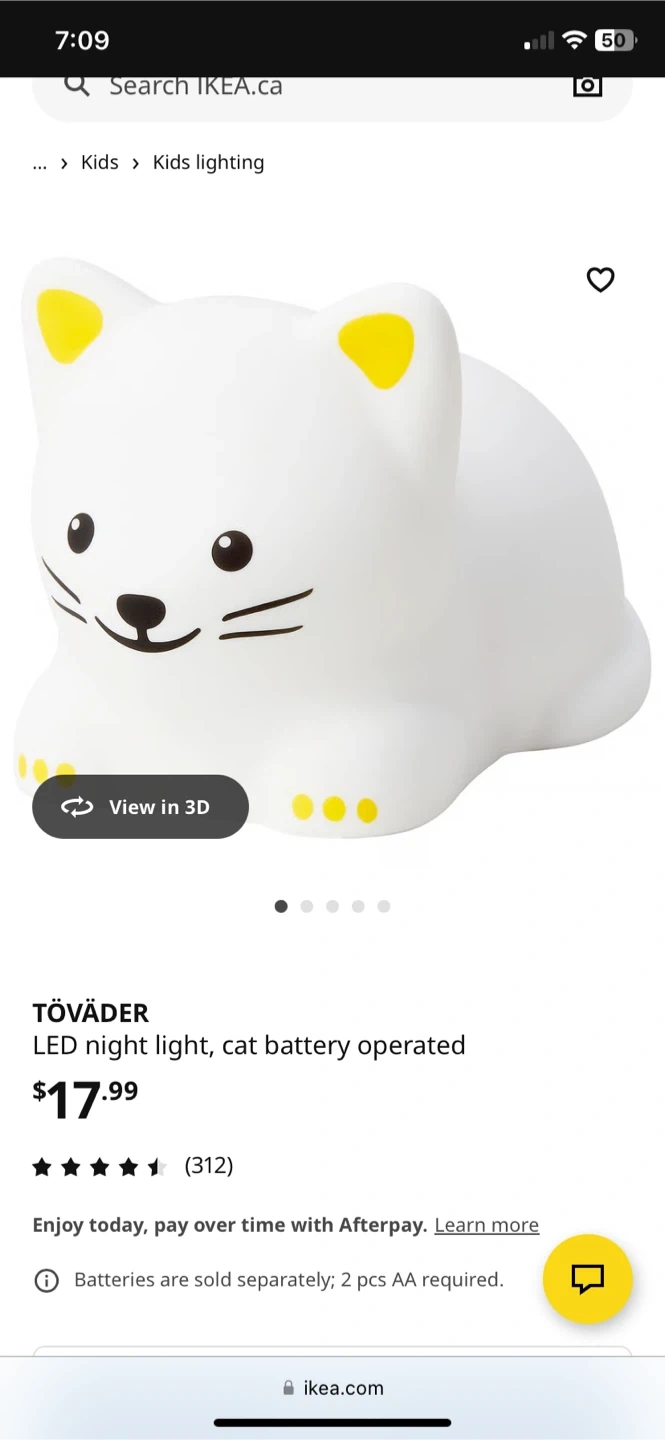Open the camera visual search icon
The height and width of the screenshot is (1440, 665).
click(587, 86)
